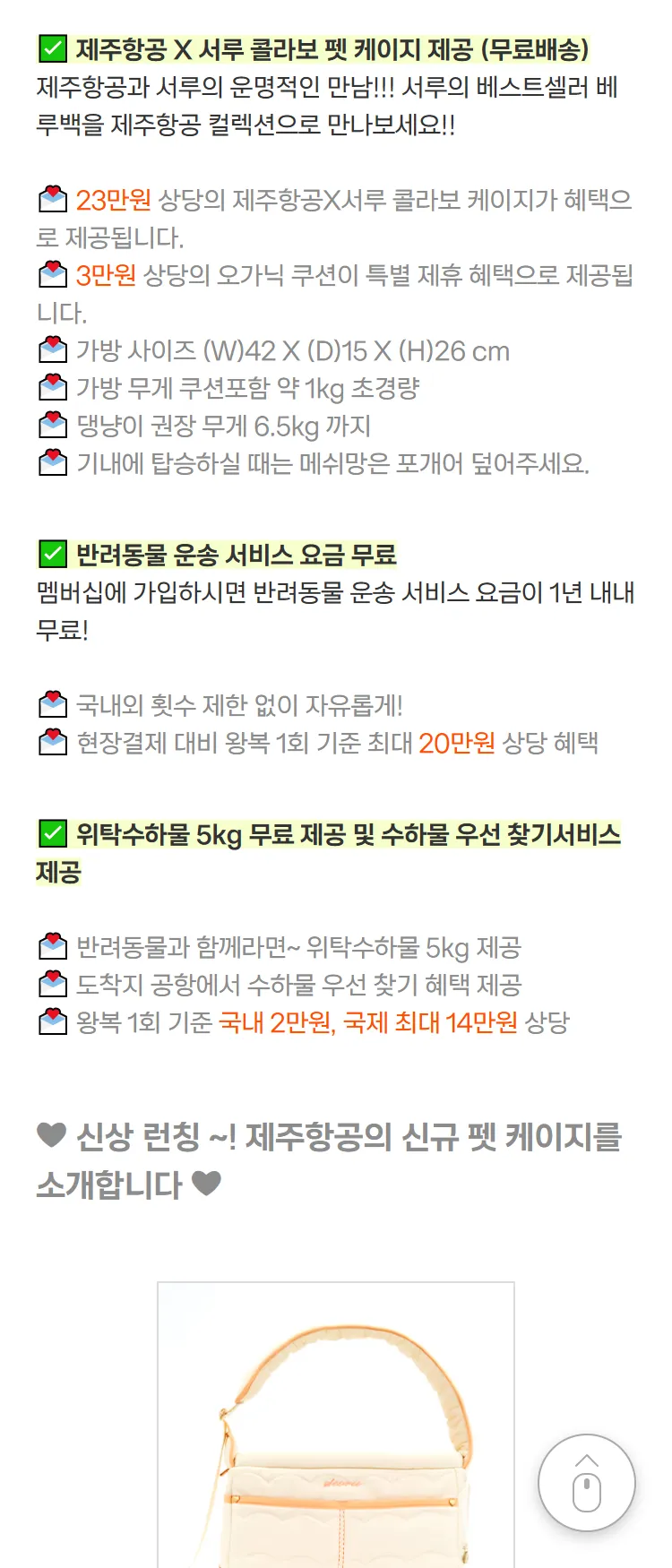Screen dimensions: 672x1568
Task: Tap the scroll-to-top floating button
Action: [x=587, y=1483]
